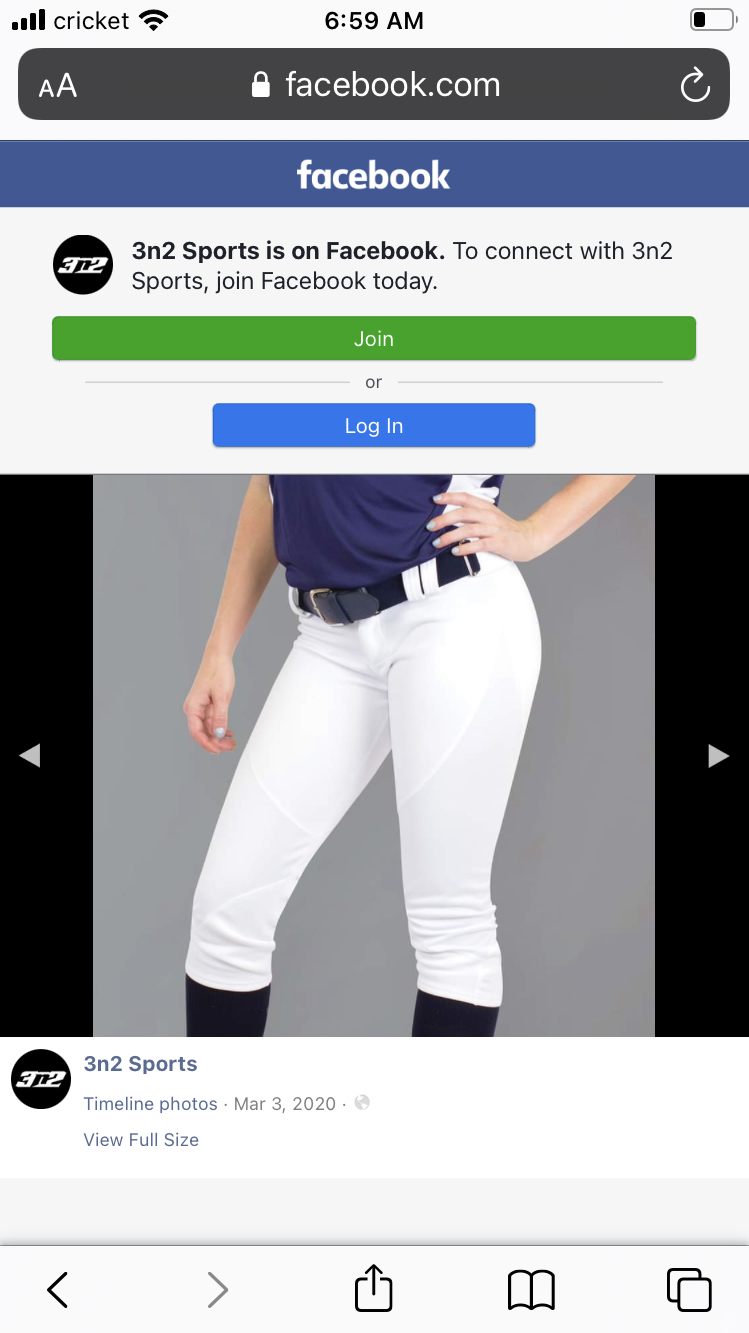The height and width of the screenshot is (1333, 749).
Task: Go to the previous photo arrow
Action: [x=30, y=756]
